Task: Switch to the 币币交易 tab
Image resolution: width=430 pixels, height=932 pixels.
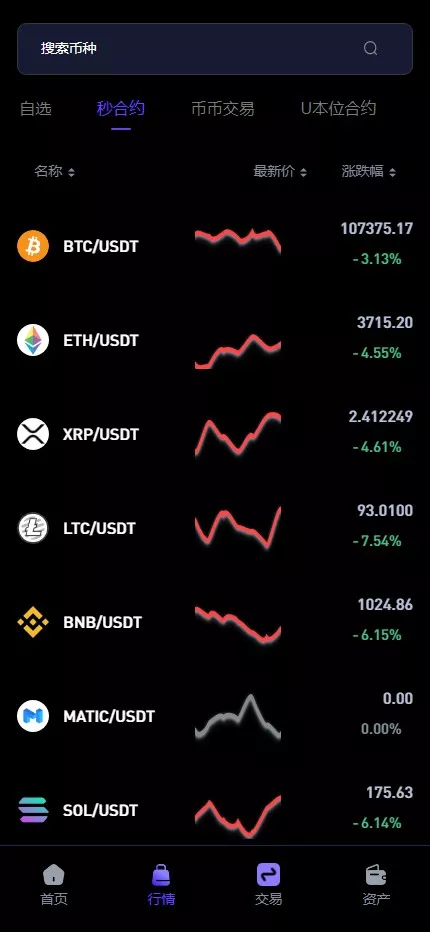Action: coord(223,109)
